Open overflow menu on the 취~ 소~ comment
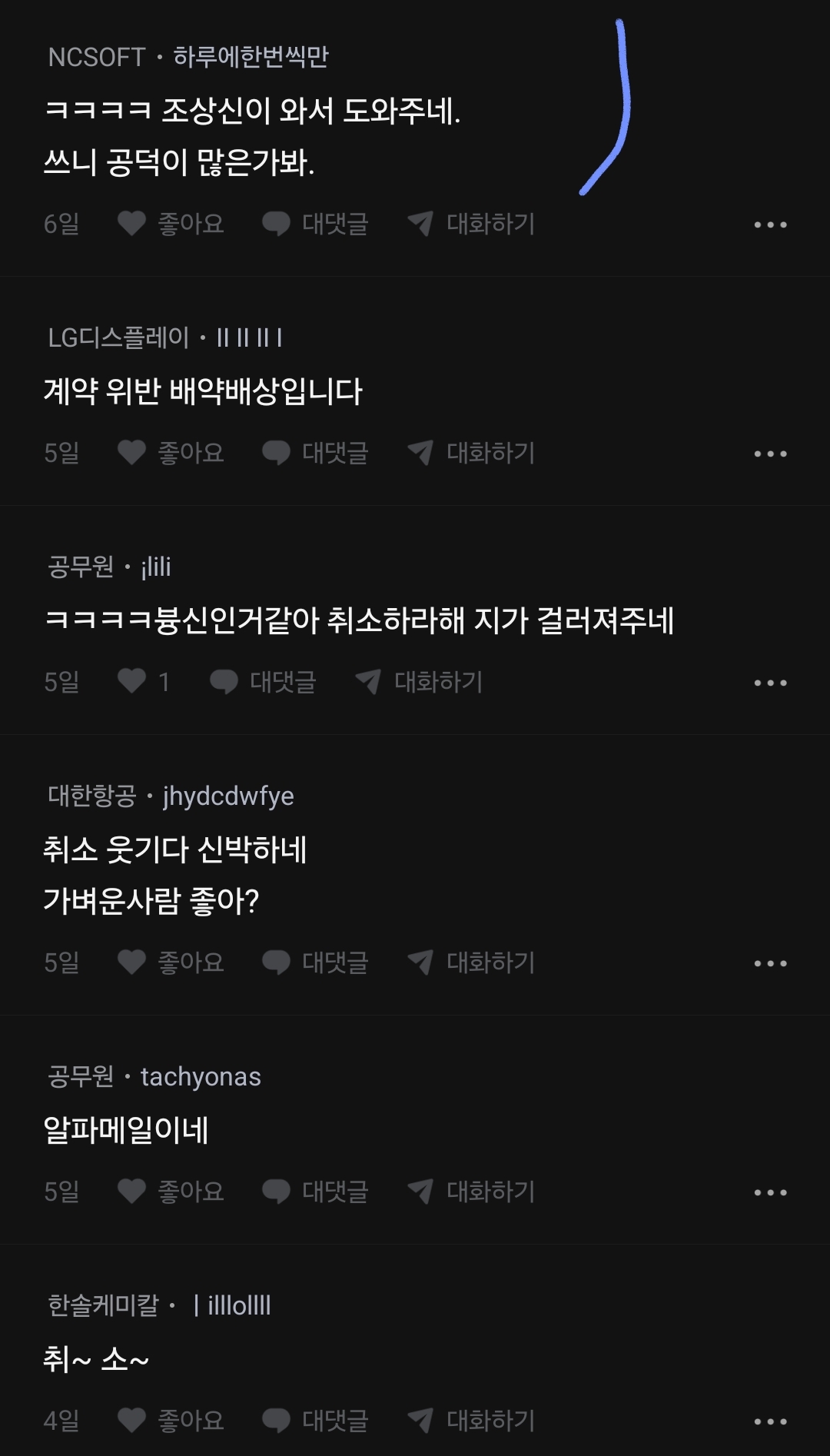 (x=770, y=1421)
